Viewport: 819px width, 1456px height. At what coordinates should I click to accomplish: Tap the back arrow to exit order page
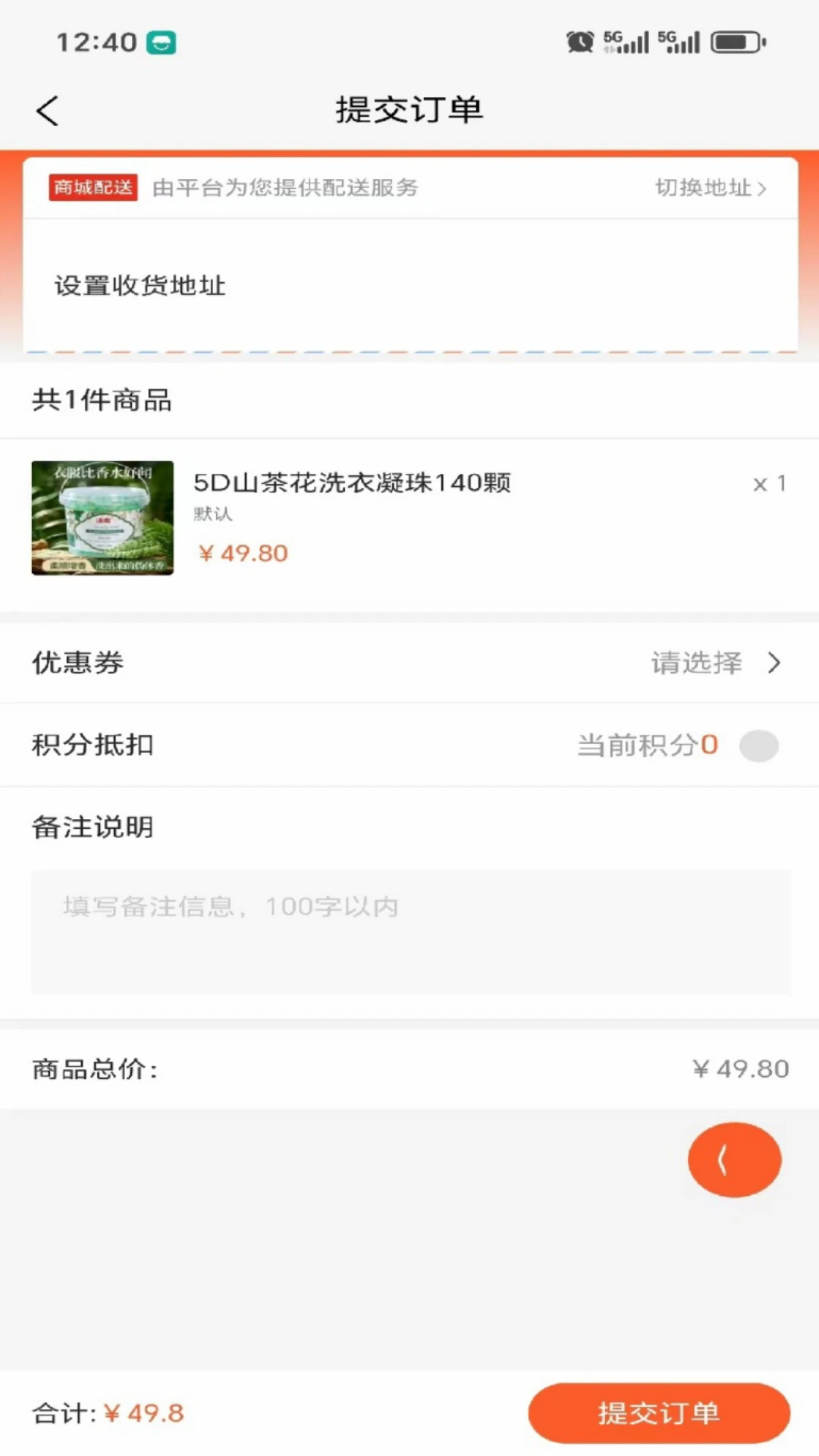coord(48,110)
